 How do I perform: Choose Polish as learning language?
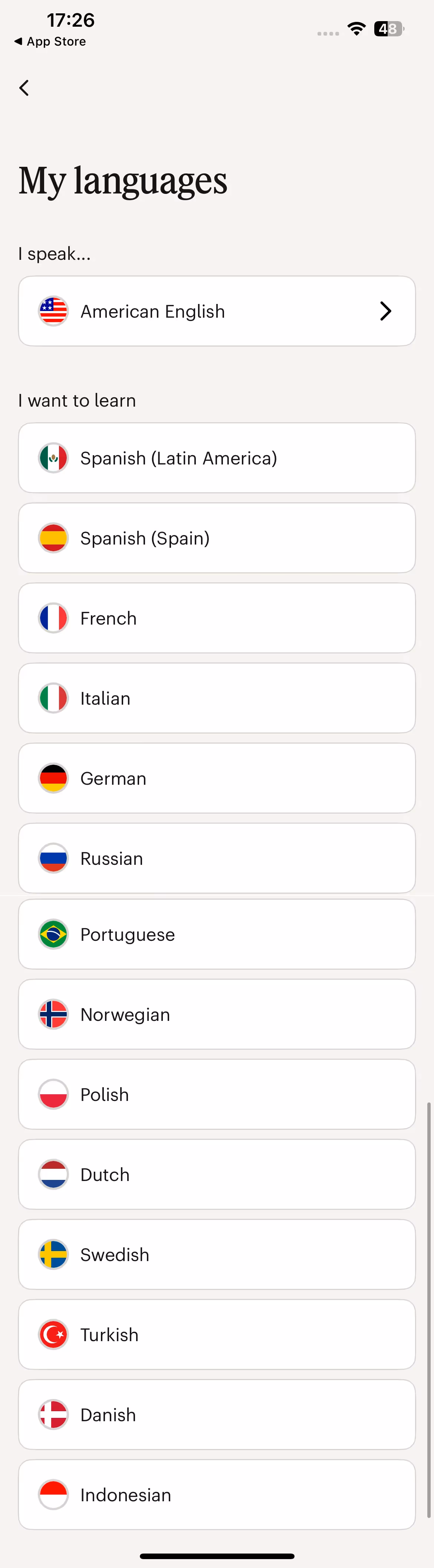tap(217, 1094)
